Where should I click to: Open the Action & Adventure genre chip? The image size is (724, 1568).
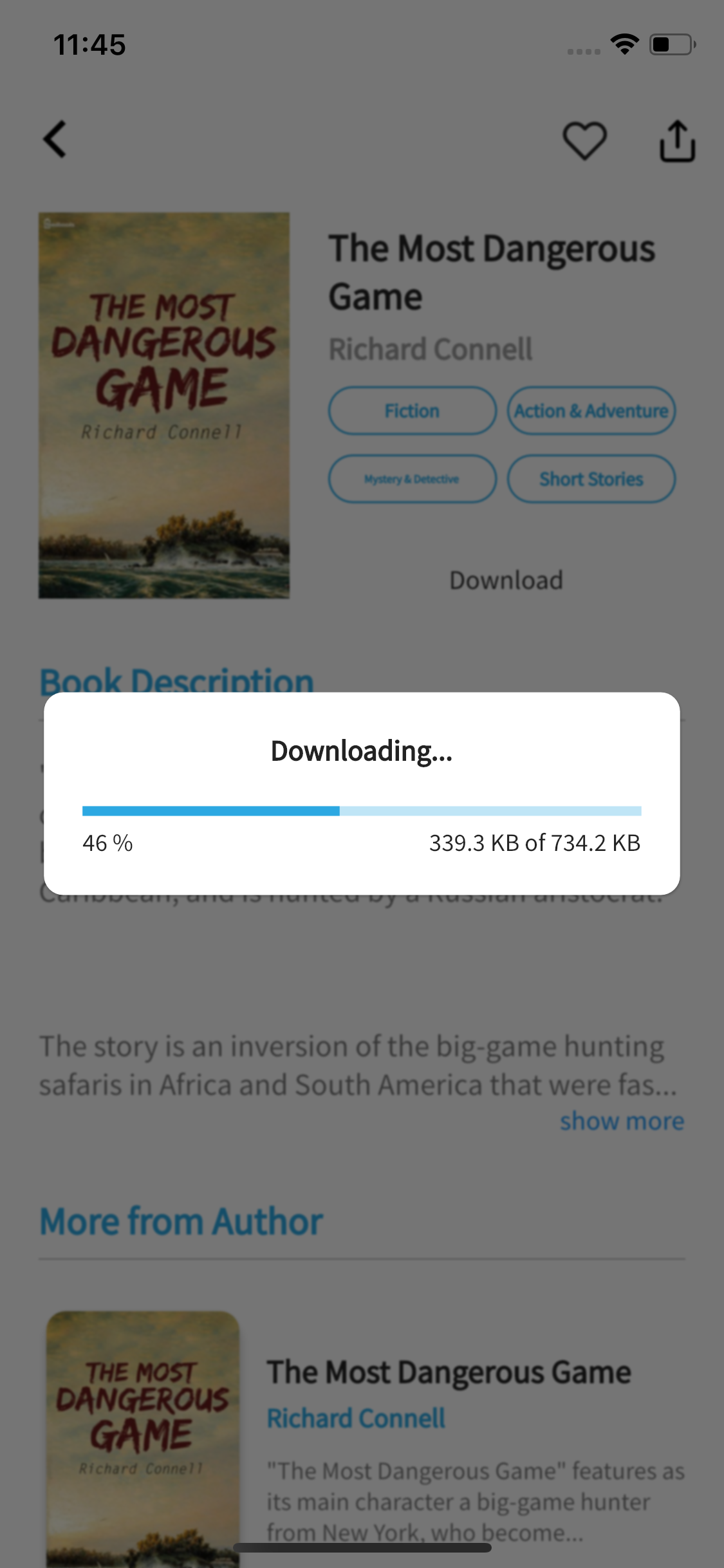pos(591,411)
